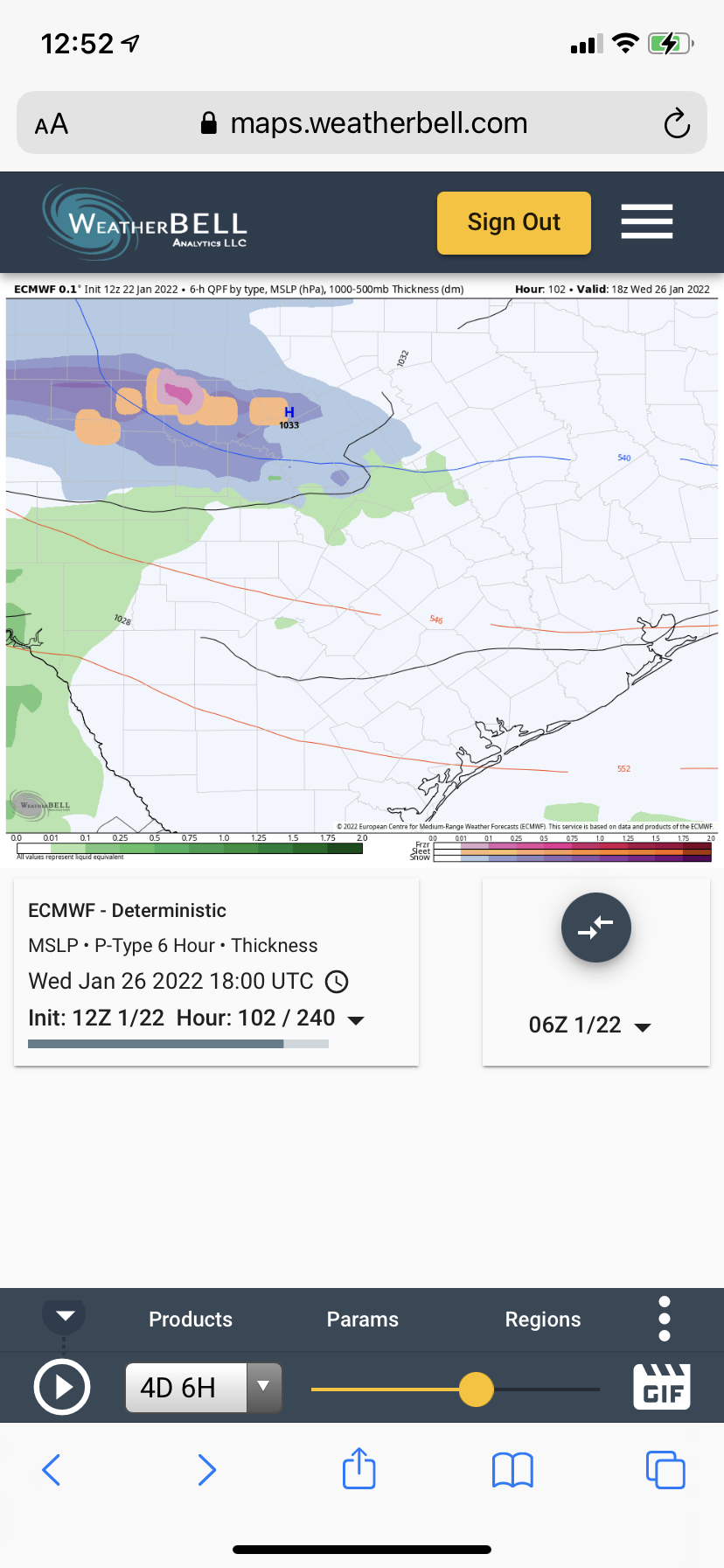Open the Regions menu
The height and width of the screenshot is (1568, 724).
[542, 1319]
